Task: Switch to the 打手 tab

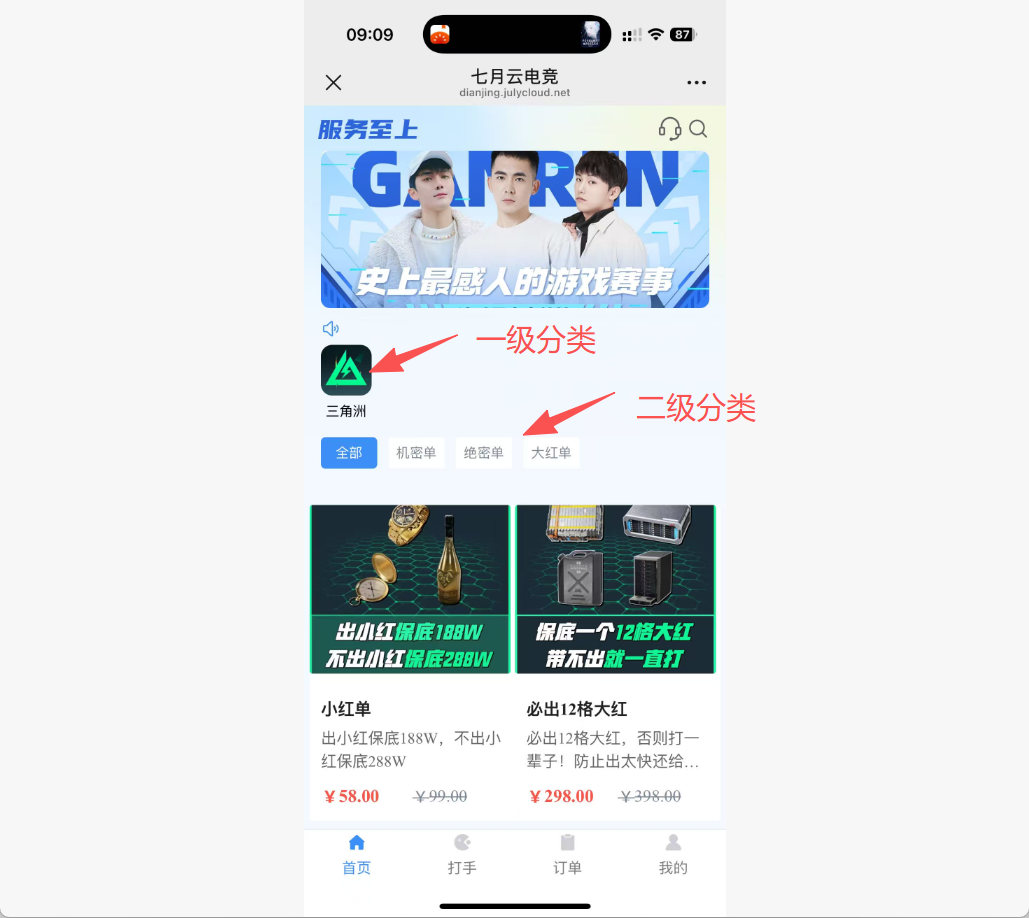Action: point(462,854)
